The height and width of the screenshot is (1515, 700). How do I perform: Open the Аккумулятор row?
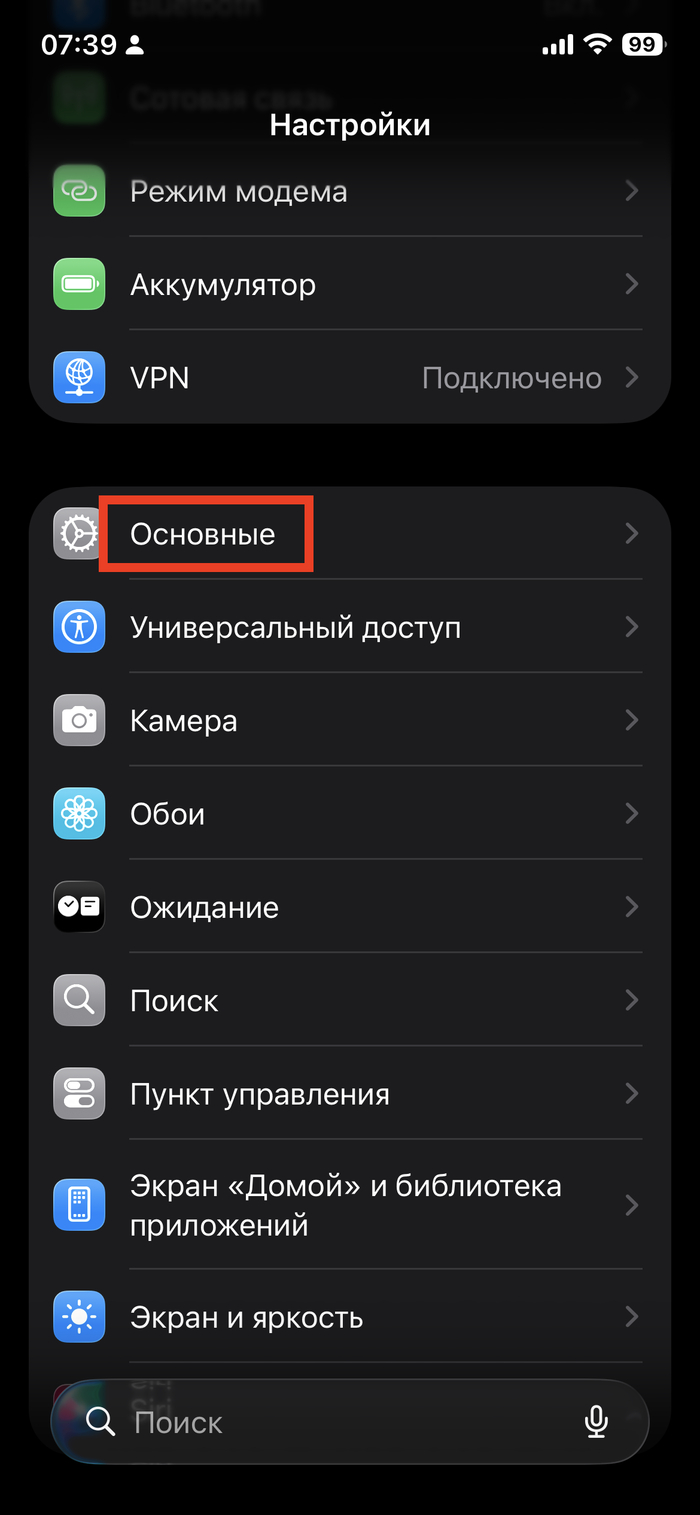350,285
